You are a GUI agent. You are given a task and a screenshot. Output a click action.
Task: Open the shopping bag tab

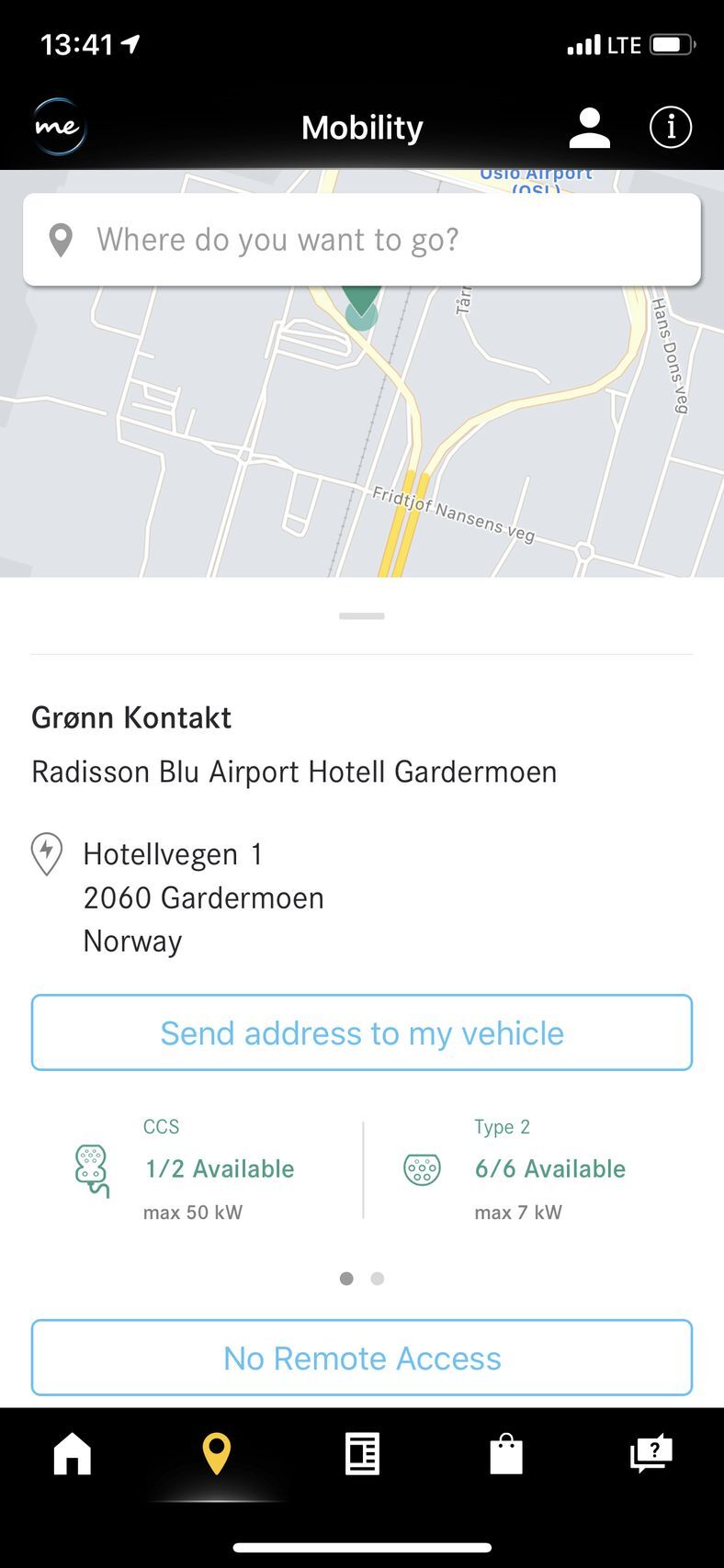(x=506, y=1454)
